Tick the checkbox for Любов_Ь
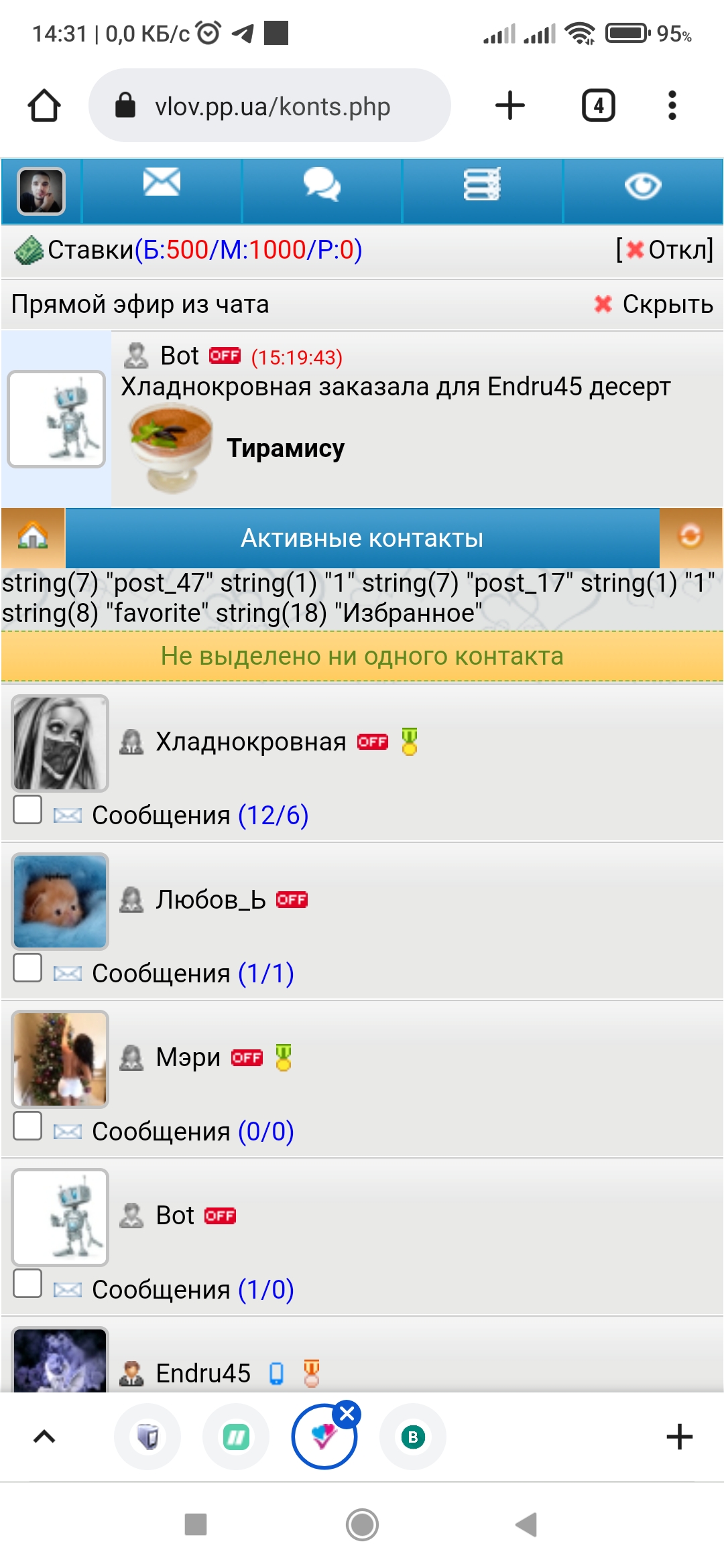The height and width of the screenshot is (1568, 724). point(27,968)
